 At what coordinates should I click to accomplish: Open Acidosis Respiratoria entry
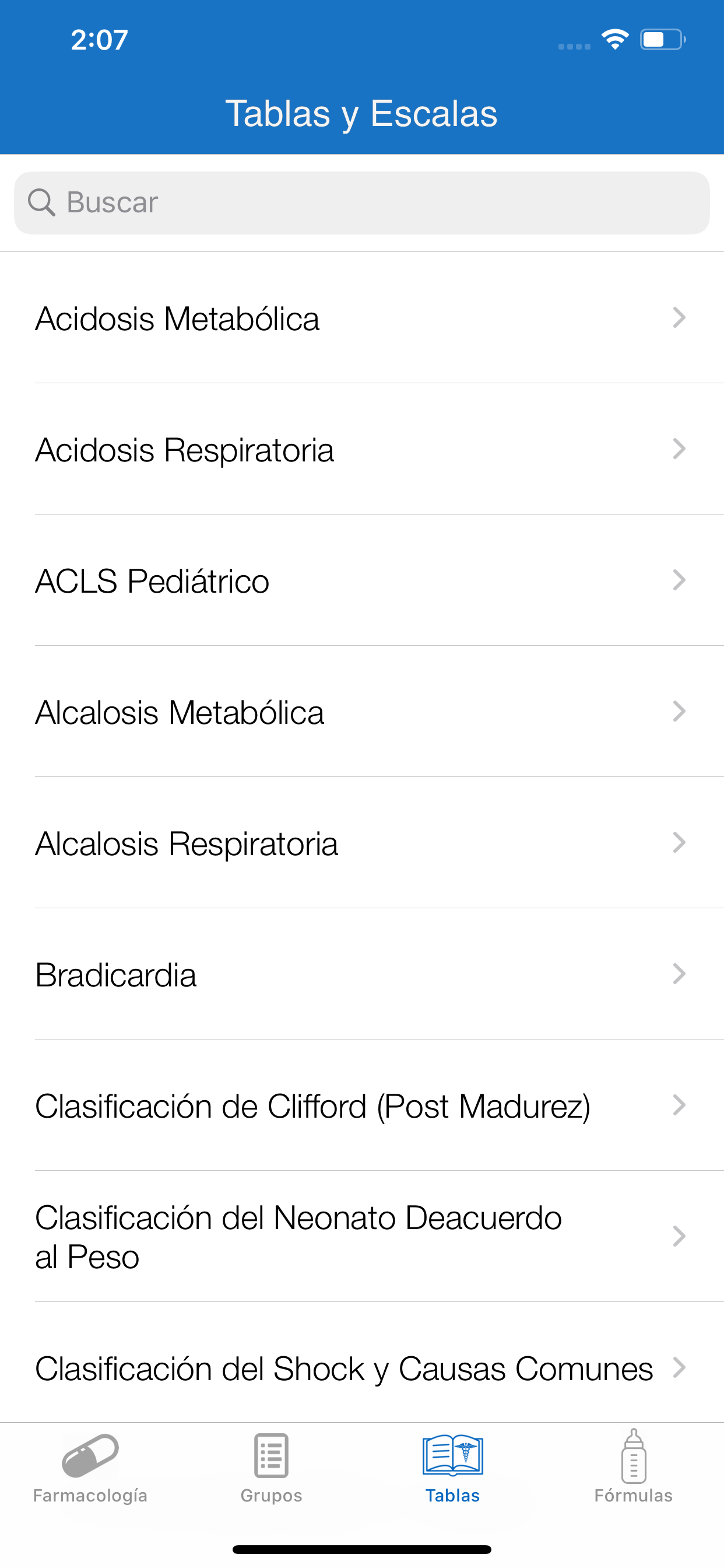click(x=362, y=449)
